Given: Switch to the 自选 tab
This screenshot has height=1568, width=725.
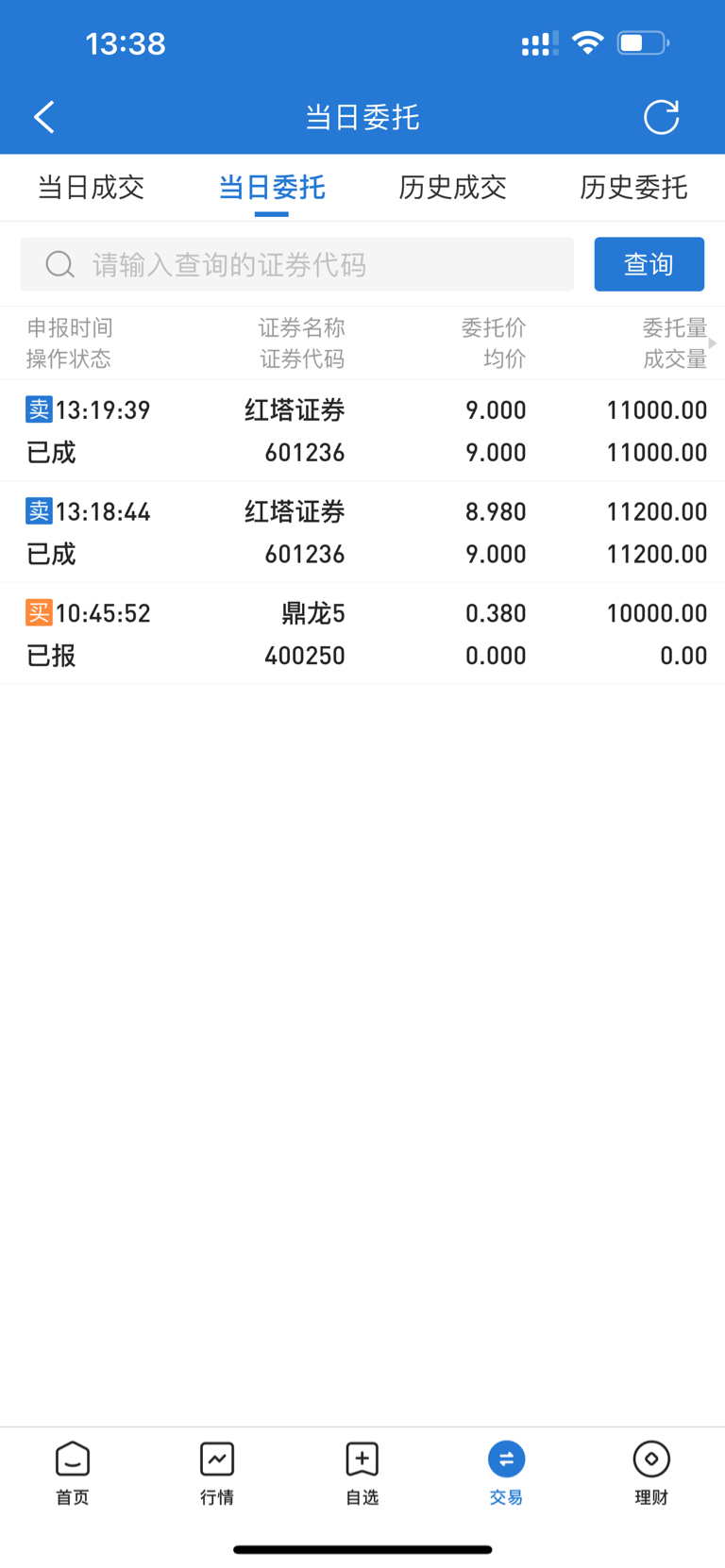Looking at the screenshot, I should pos(362,1473).
